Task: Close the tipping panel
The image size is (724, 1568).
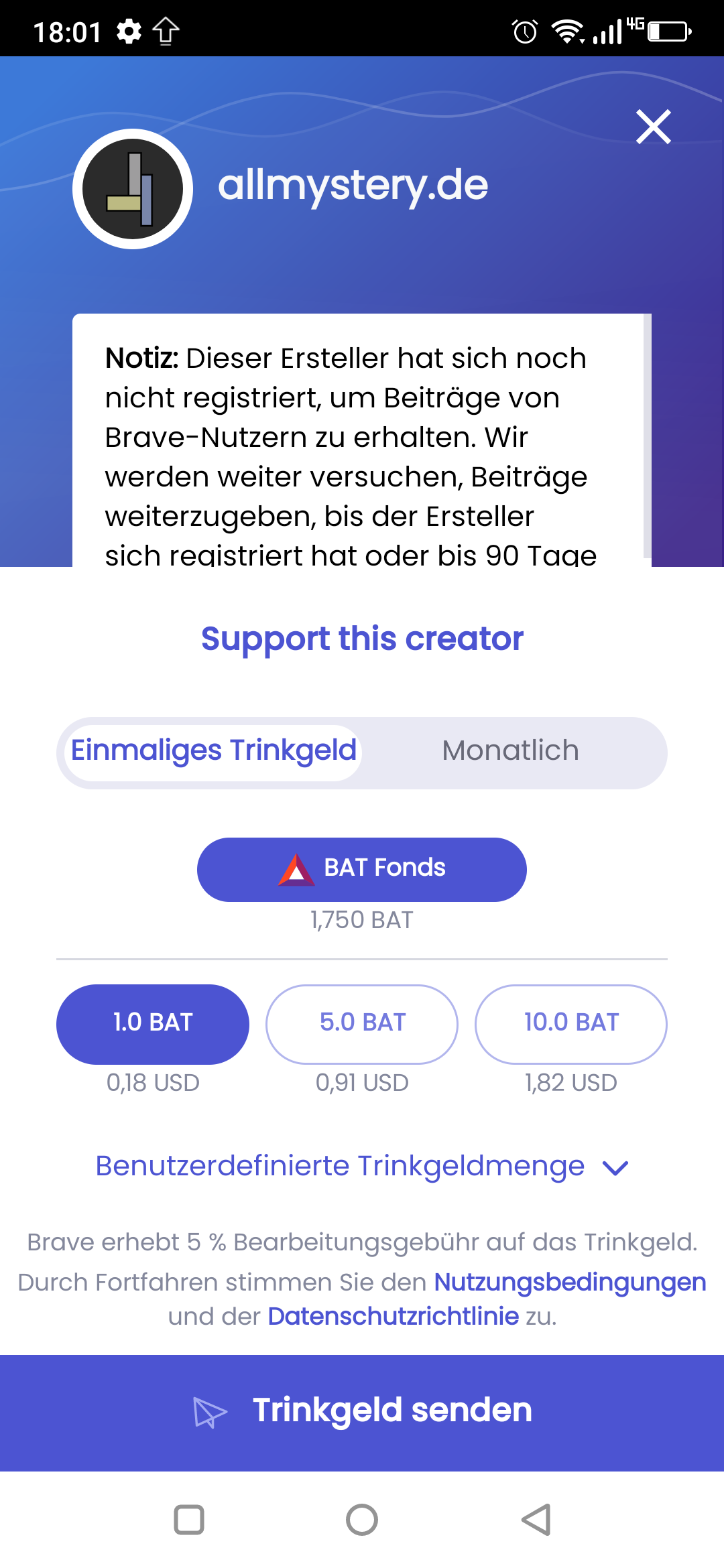Action: click(x=654, y=127)
